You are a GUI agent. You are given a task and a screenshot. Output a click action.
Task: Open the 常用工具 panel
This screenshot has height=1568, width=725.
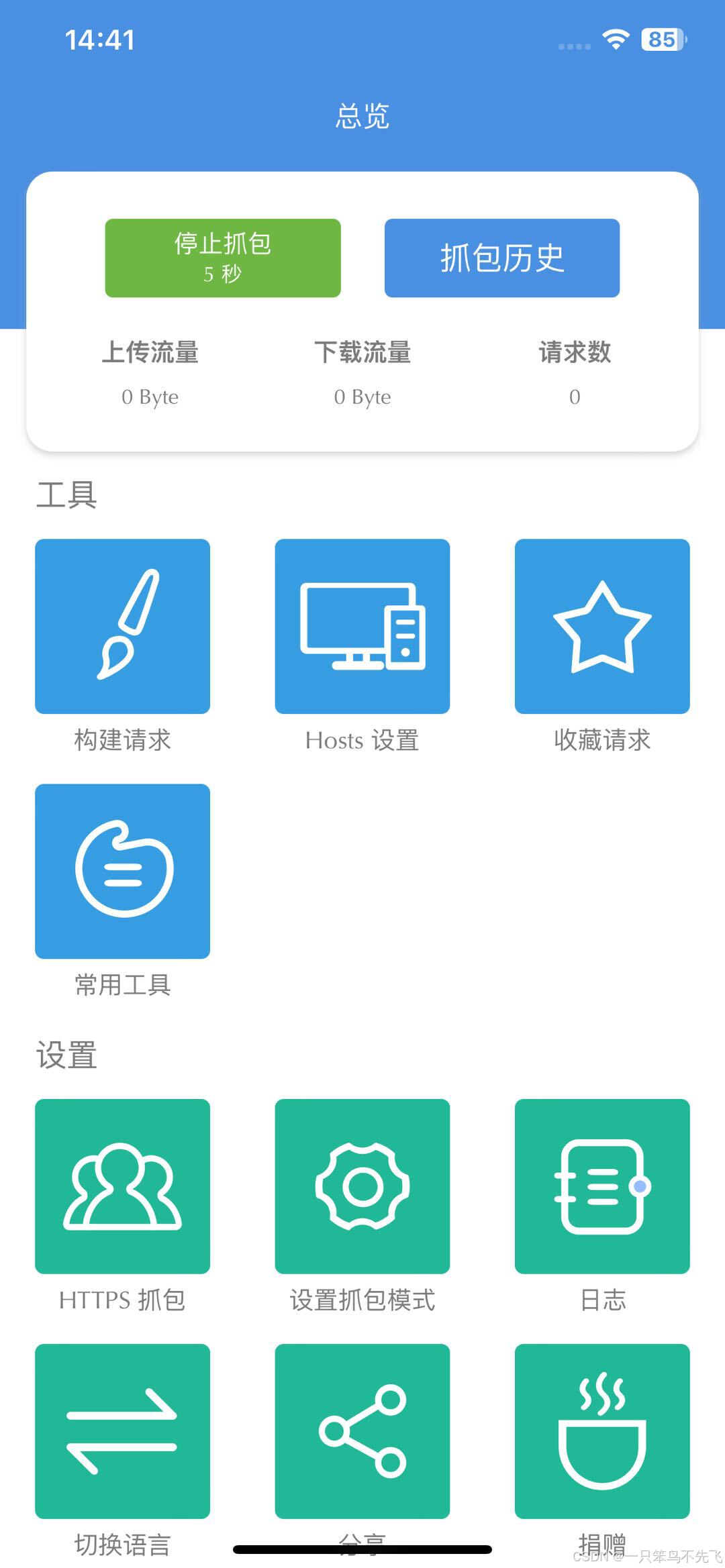pyautogui.click(x=122, y=871)
